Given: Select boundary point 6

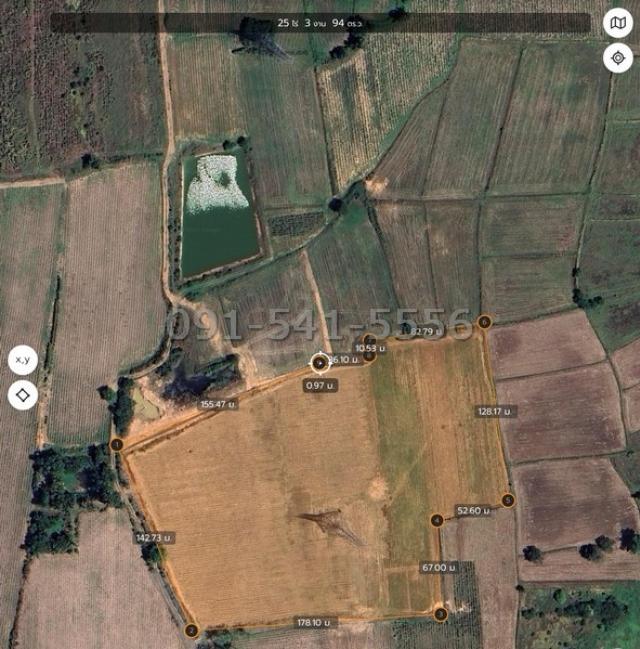Looking at the screenshot, I should (484, 322).
